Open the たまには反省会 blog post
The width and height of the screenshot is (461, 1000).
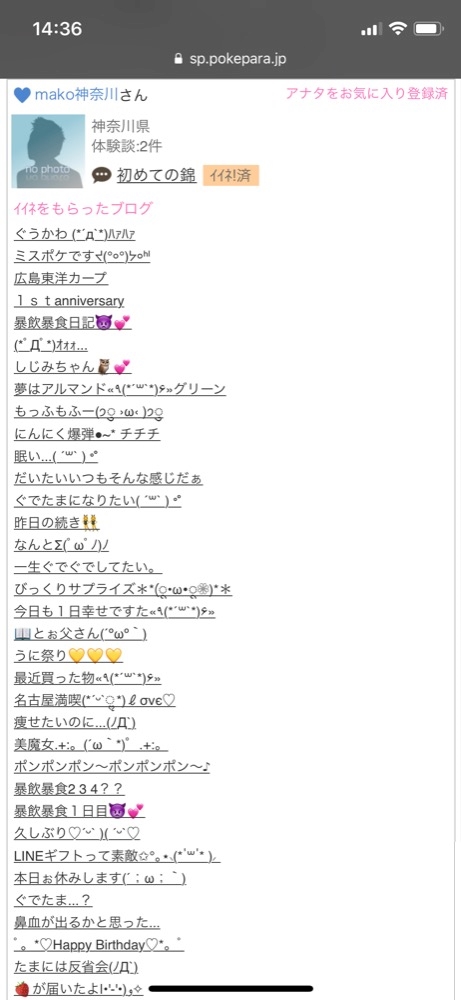[76, 967]
